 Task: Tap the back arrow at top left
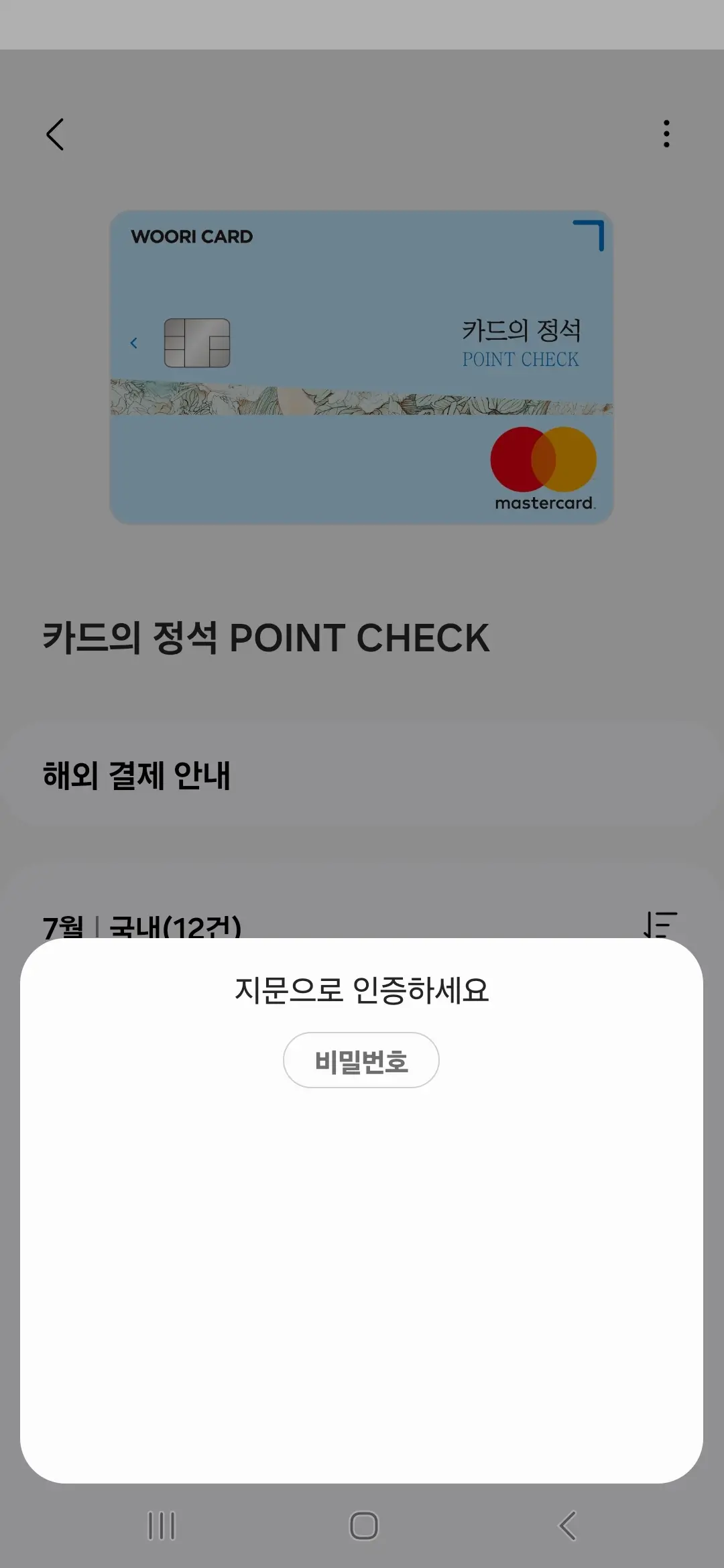point(55,134)
